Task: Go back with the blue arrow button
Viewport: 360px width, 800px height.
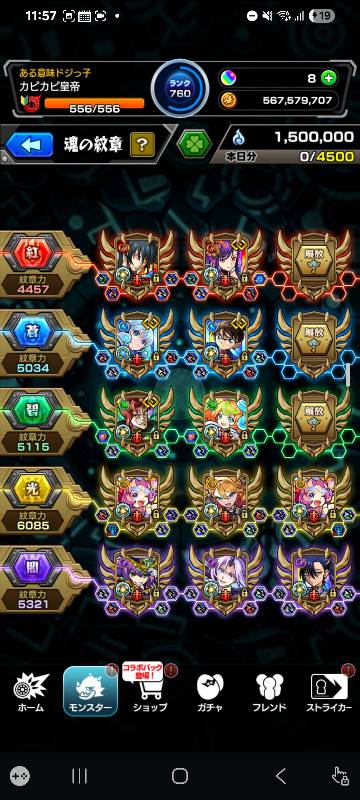Action: coord(30,145)
